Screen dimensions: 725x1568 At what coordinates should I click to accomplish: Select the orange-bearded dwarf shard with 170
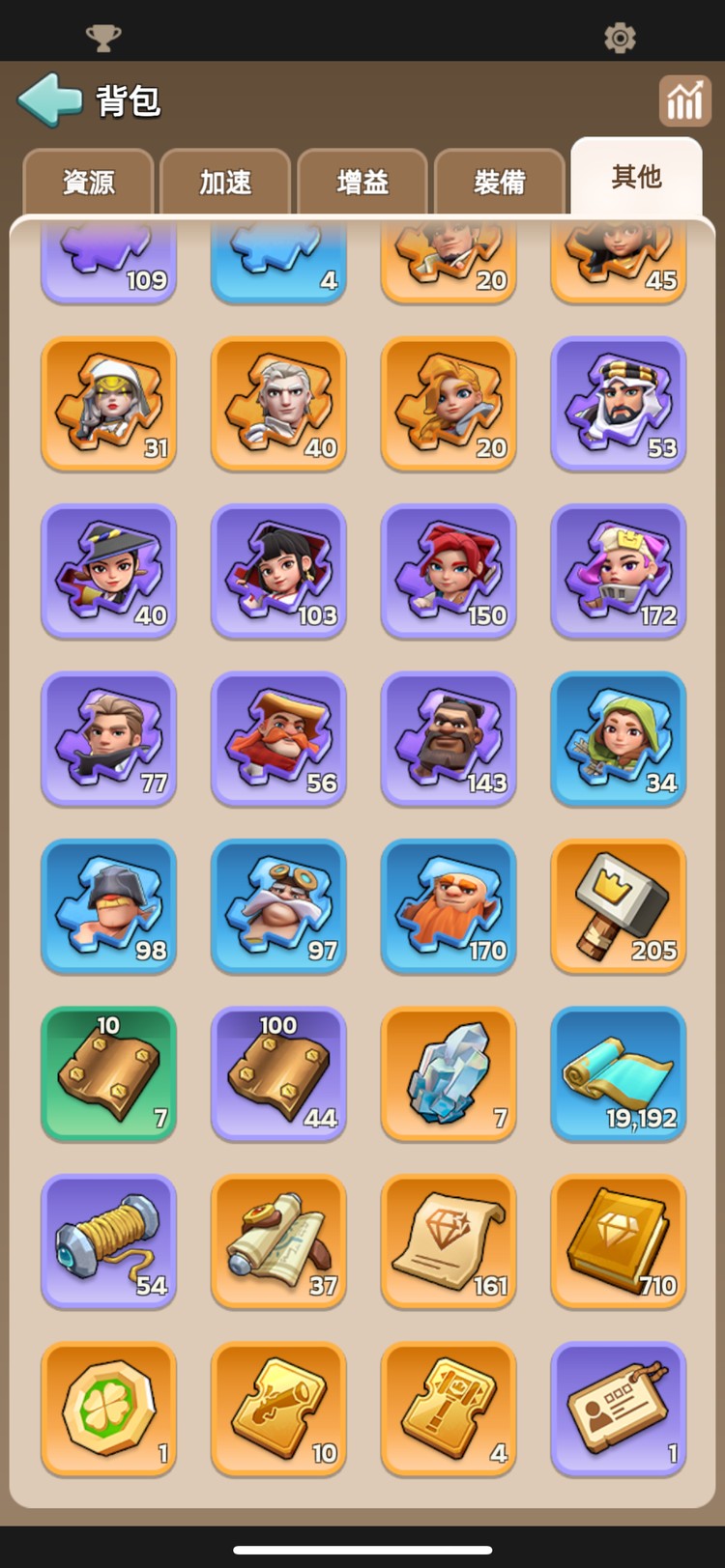[x=449, y=905]
